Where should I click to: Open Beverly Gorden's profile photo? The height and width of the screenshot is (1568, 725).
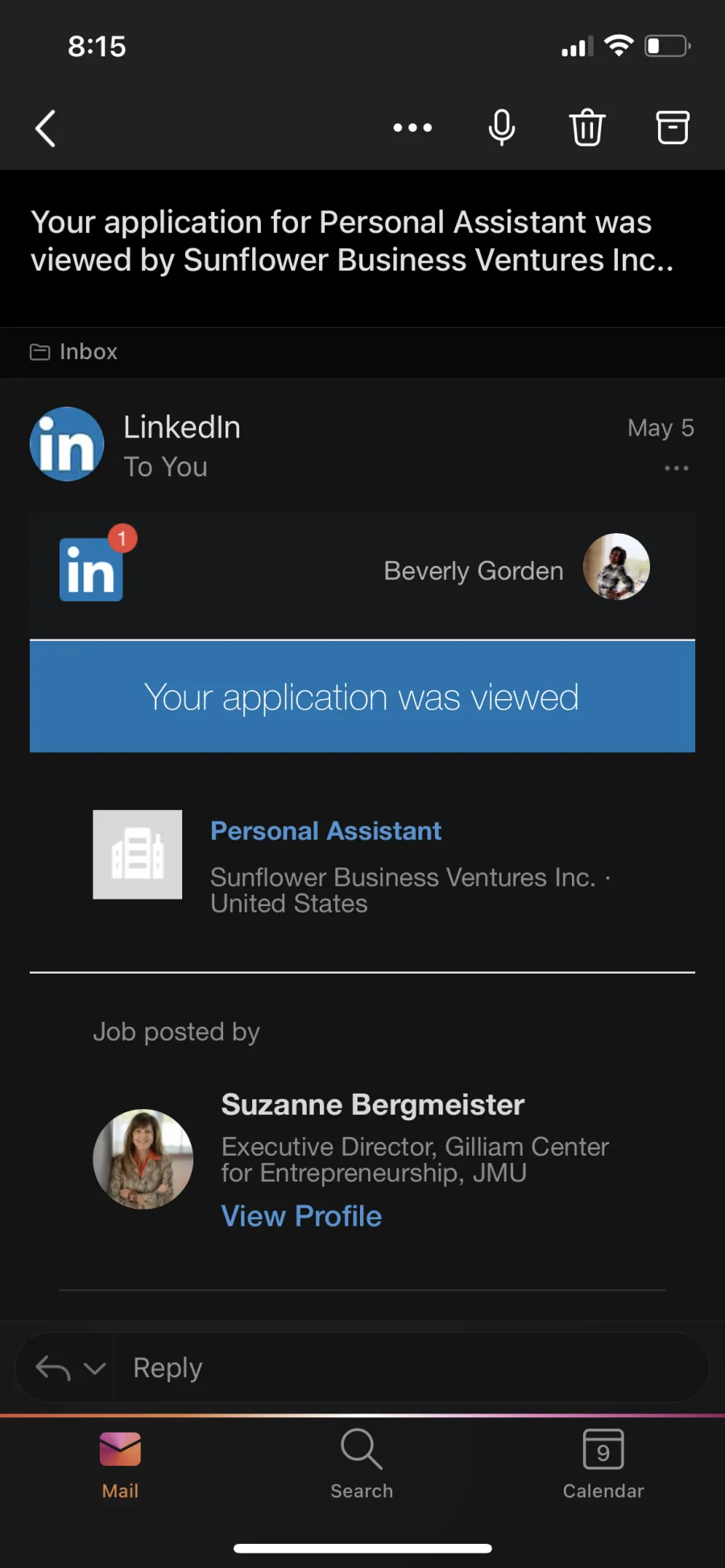[616, 567]
